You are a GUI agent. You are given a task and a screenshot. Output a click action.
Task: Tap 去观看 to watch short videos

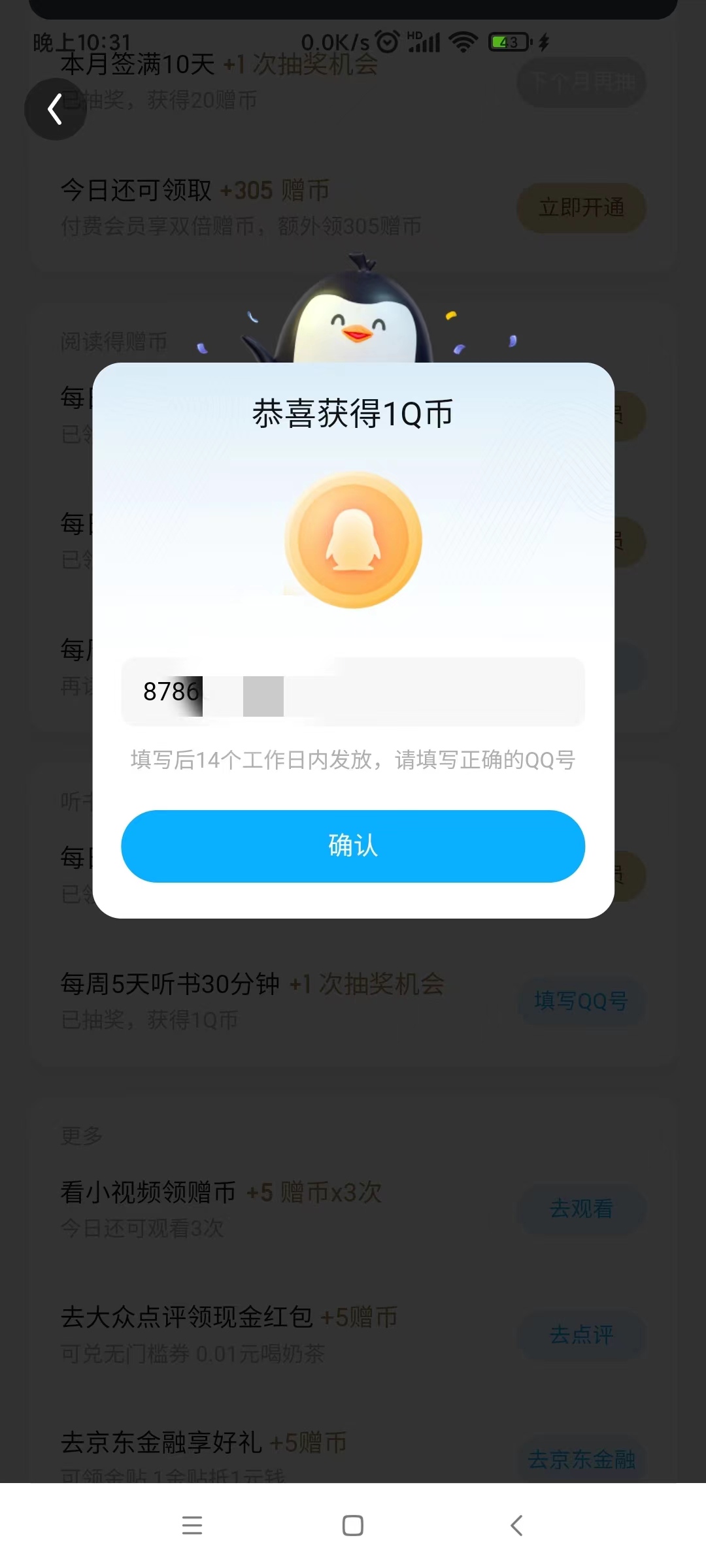pos(581,1209)
